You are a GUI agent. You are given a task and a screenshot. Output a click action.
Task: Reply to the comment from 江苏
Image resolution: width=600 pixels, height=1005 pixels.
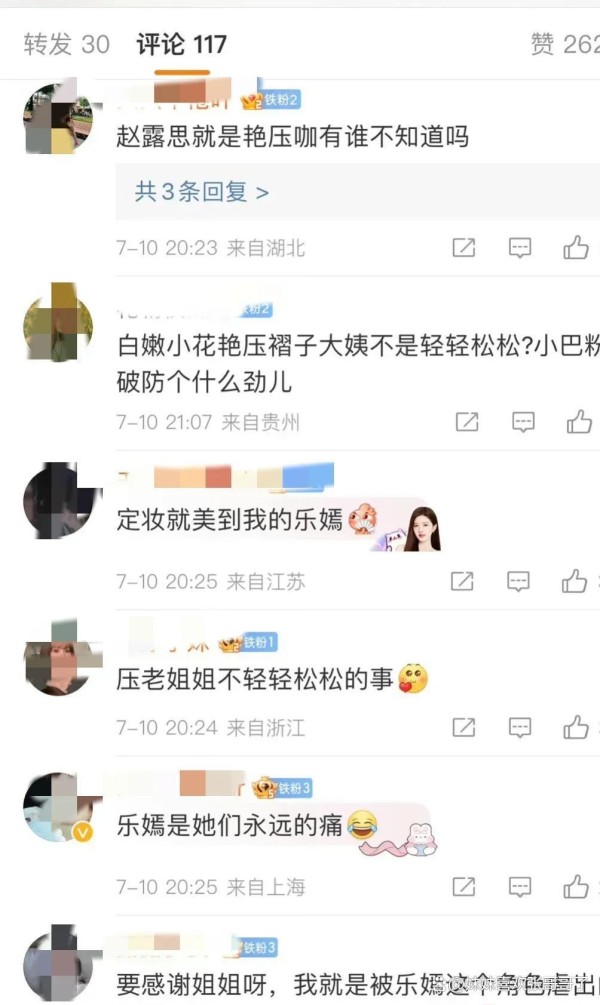coord(518,581)
